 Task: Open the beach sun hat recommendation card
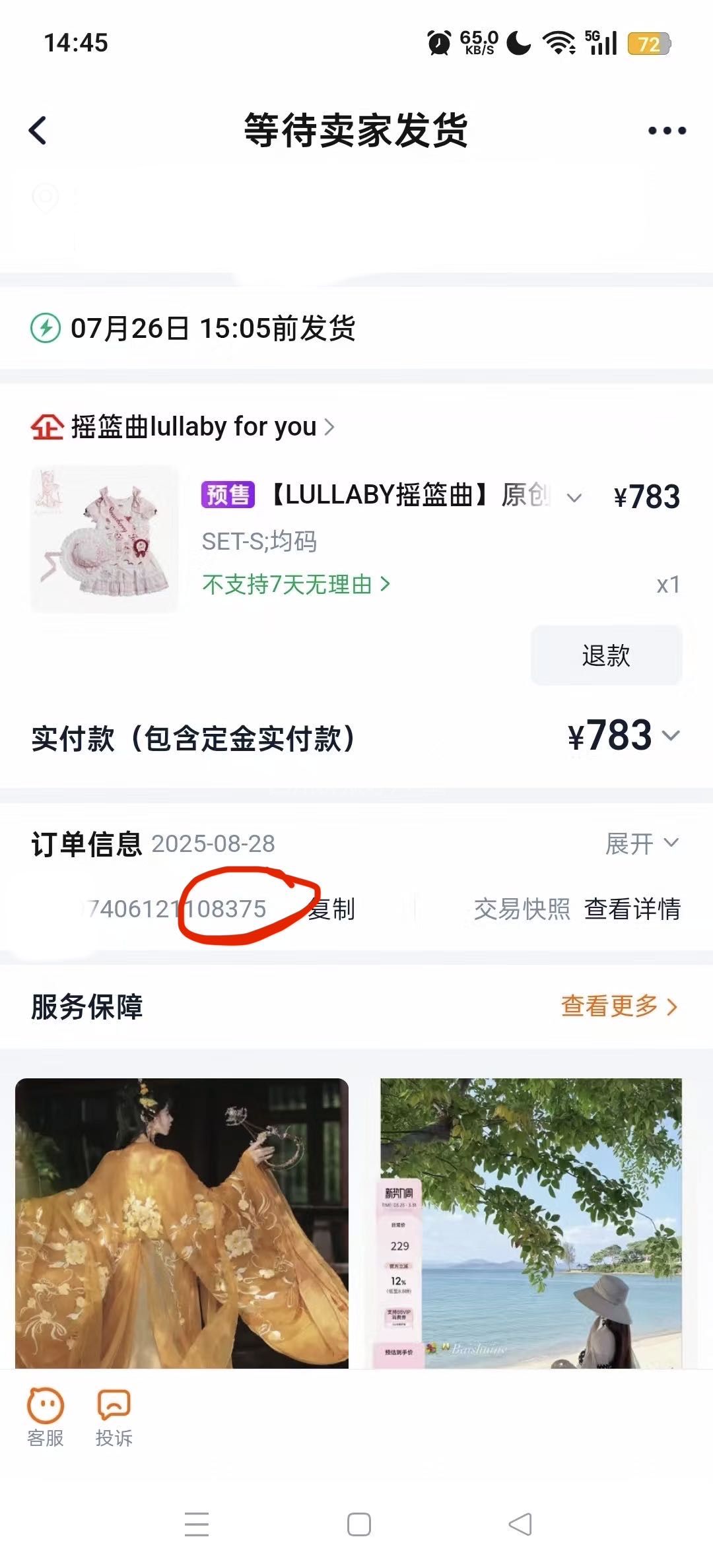(x=530, y=1222)
